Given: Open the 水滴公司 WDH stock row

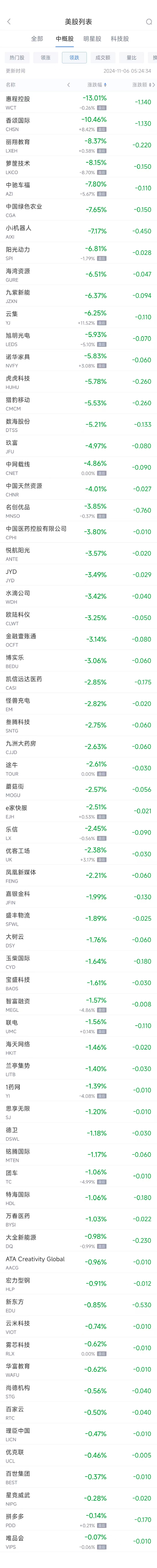Looking at the screenshot, I should (x=78, y=597).
